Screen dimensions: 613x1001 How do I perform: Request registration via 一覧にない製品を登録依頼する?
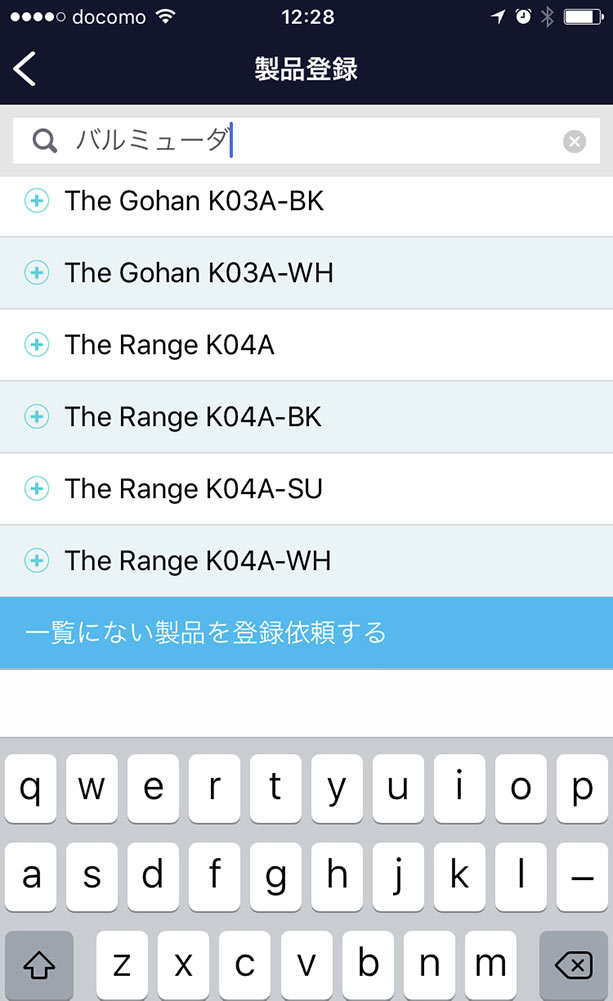point(306,633)
